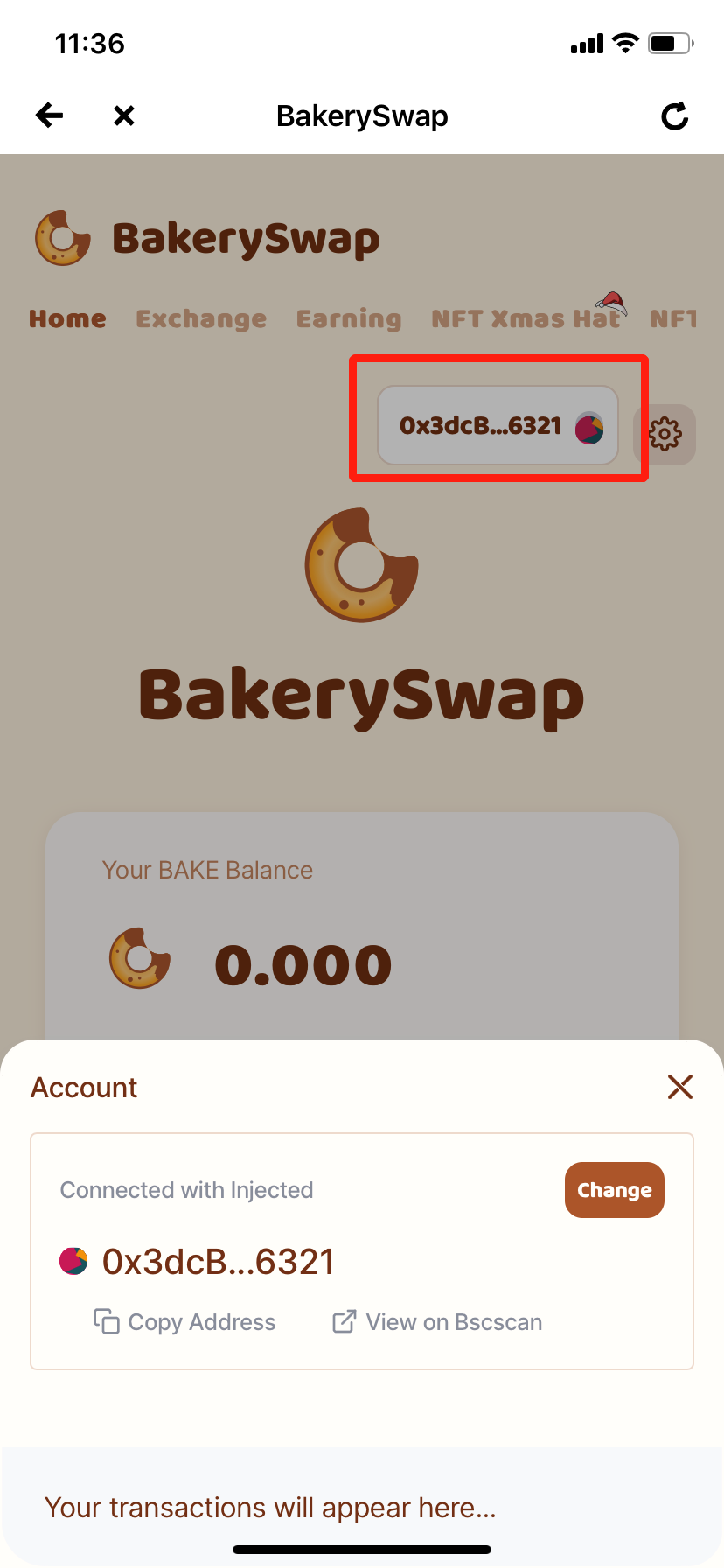
Task: Reload the BakerySwap page
Action: (674, 115)
